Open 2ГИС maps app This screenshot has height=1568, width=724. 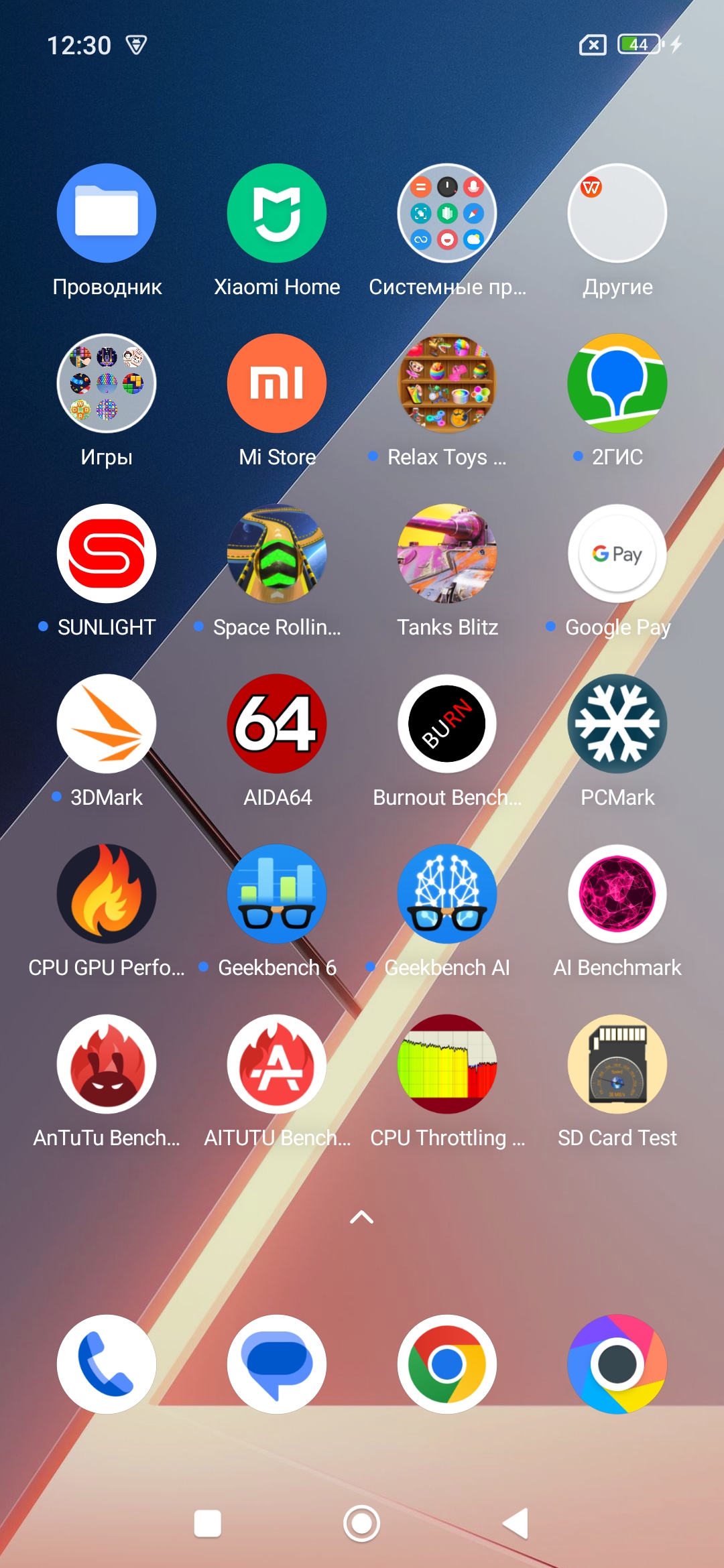617,383
